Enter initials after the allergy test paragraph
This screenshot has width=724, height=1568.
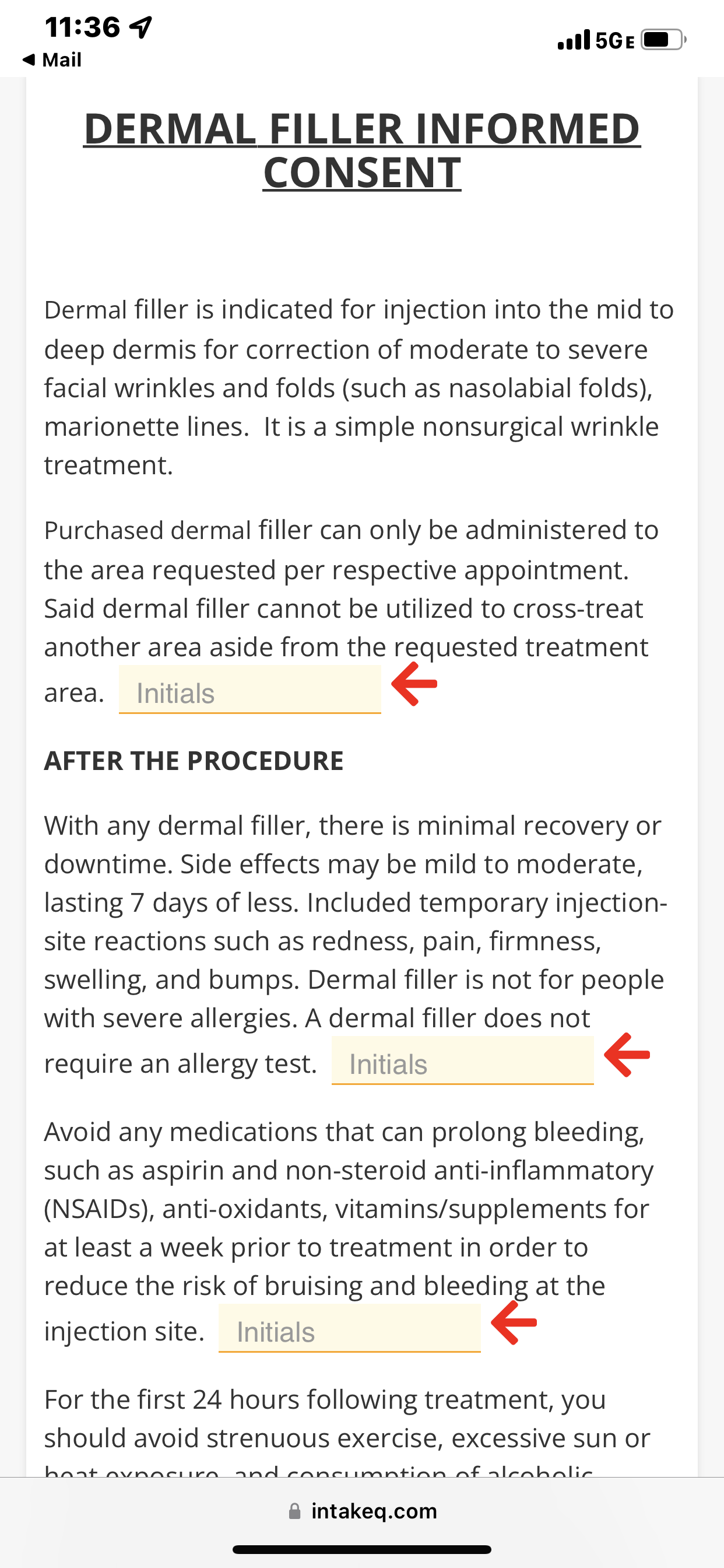coord(462,1061)
